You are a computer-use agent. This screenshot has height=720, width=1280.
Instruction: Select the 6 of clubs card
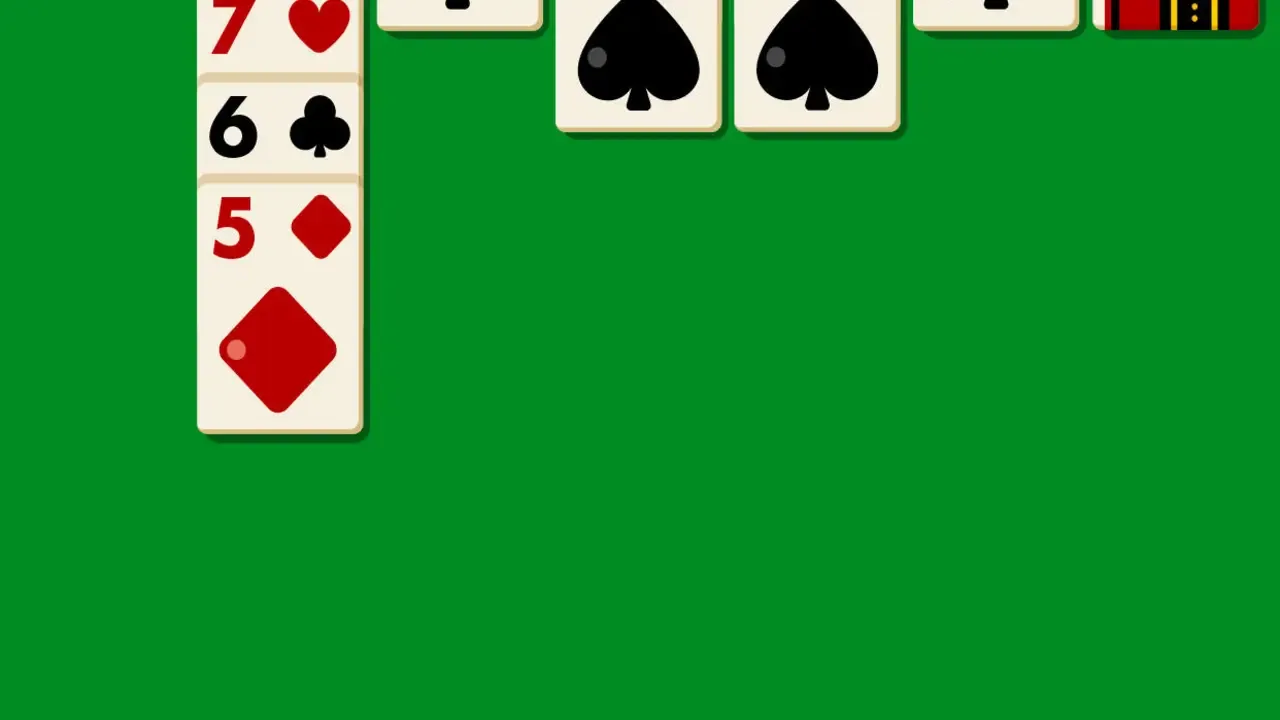pos(279,130)
